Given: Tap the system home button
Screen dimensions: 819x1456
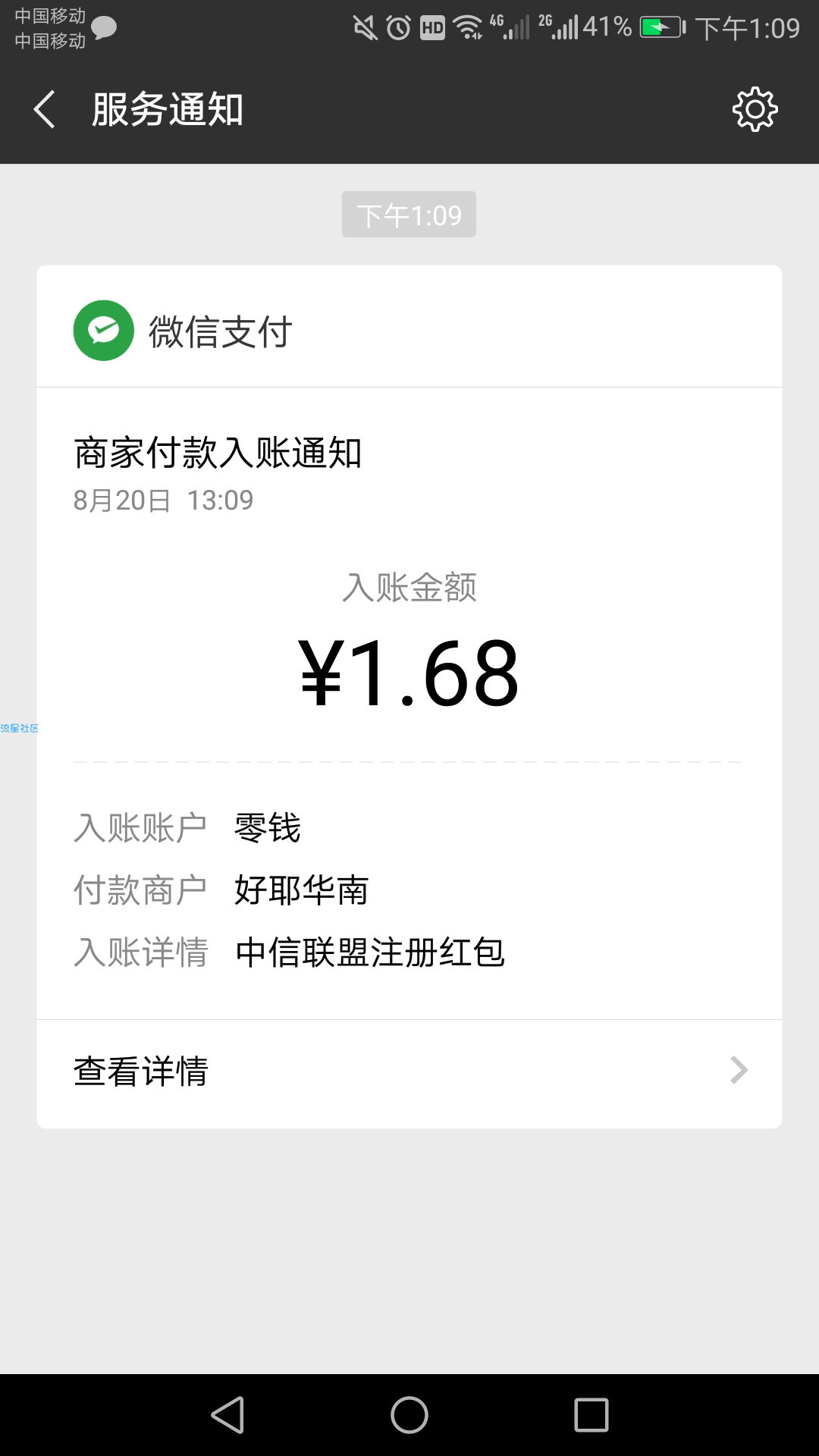Looking at the screenshot, I should [409, 1415].
